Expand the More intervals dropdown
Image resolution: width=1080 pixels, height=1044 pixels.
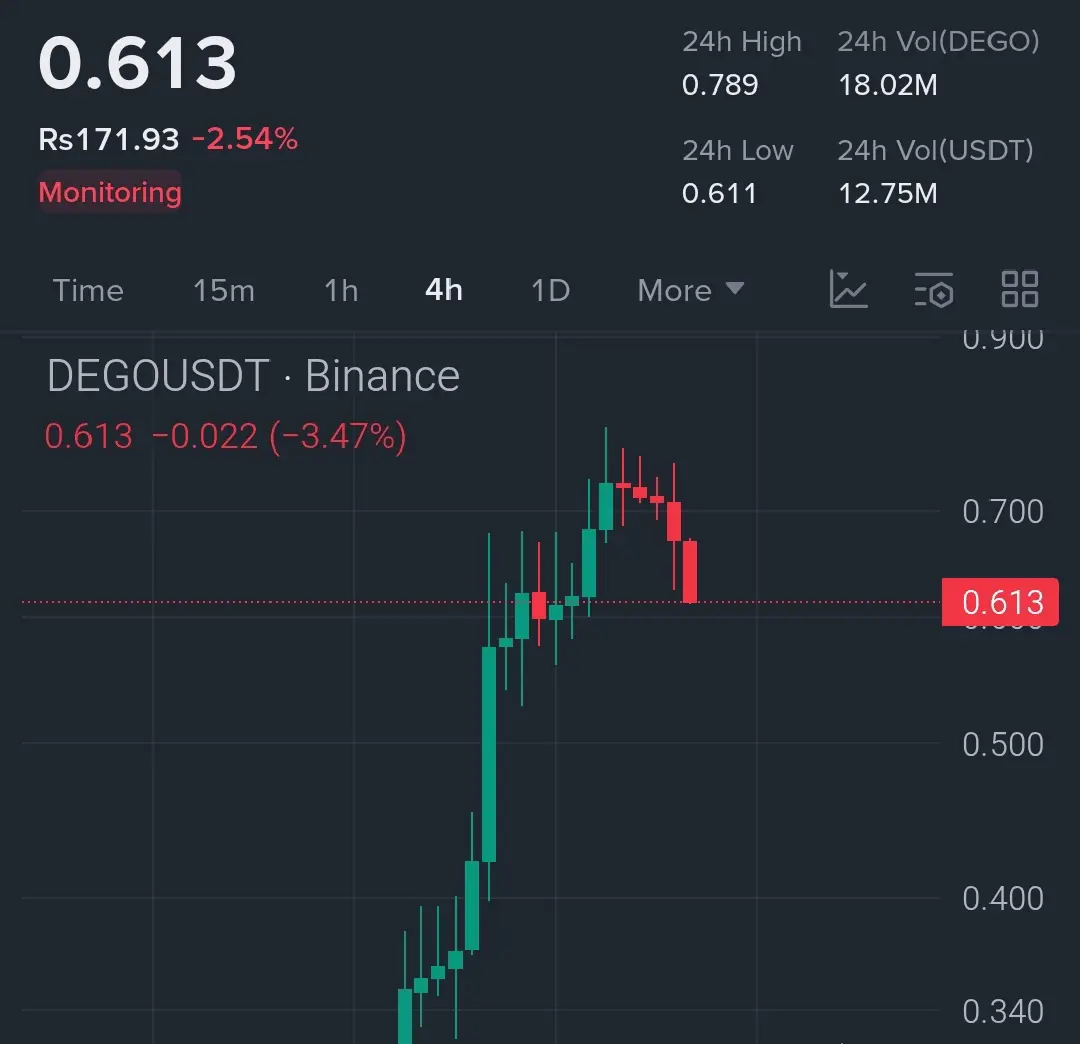690,291
